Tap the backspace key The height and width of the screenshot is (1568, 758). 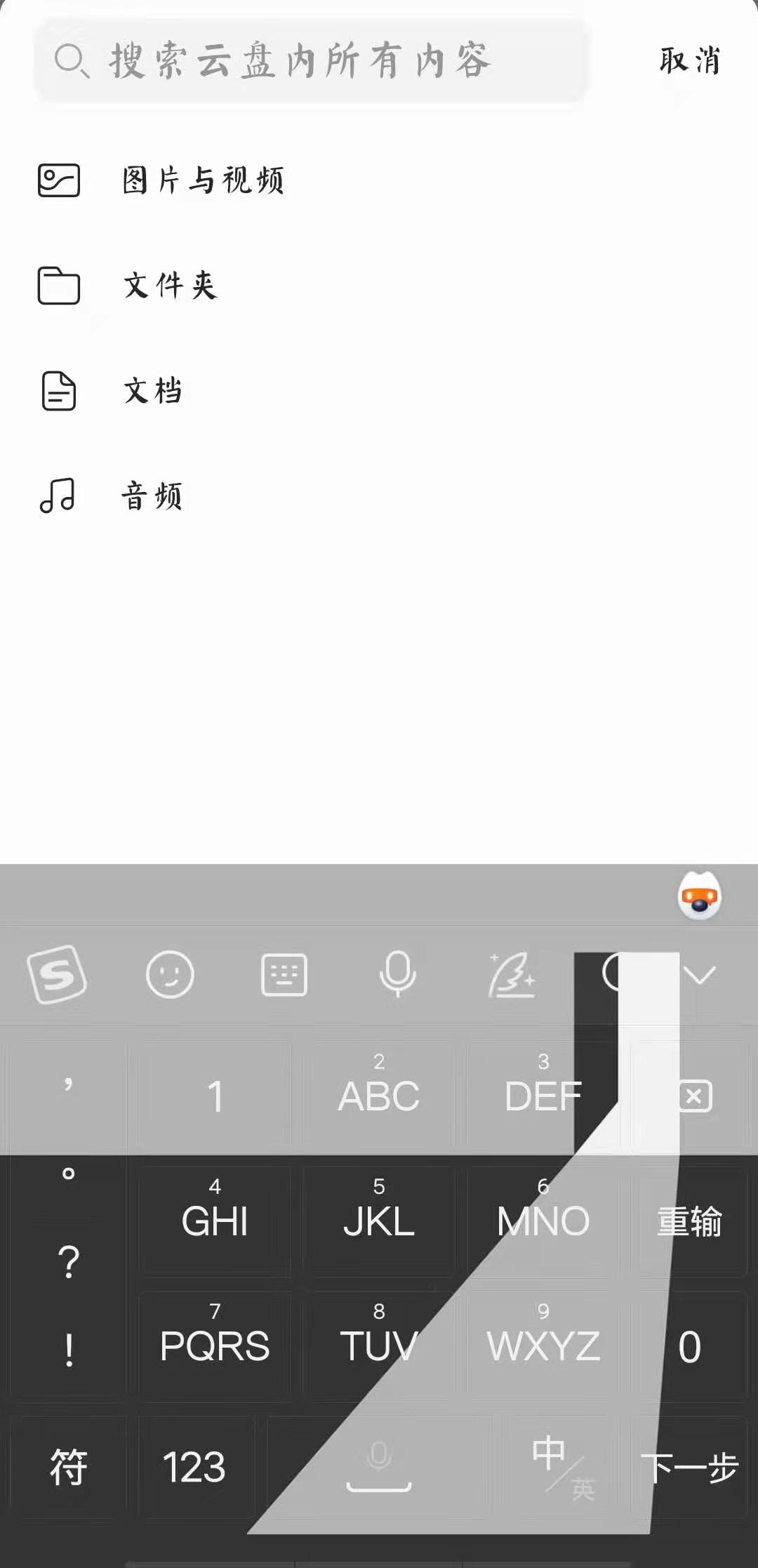coord(694,1096)
